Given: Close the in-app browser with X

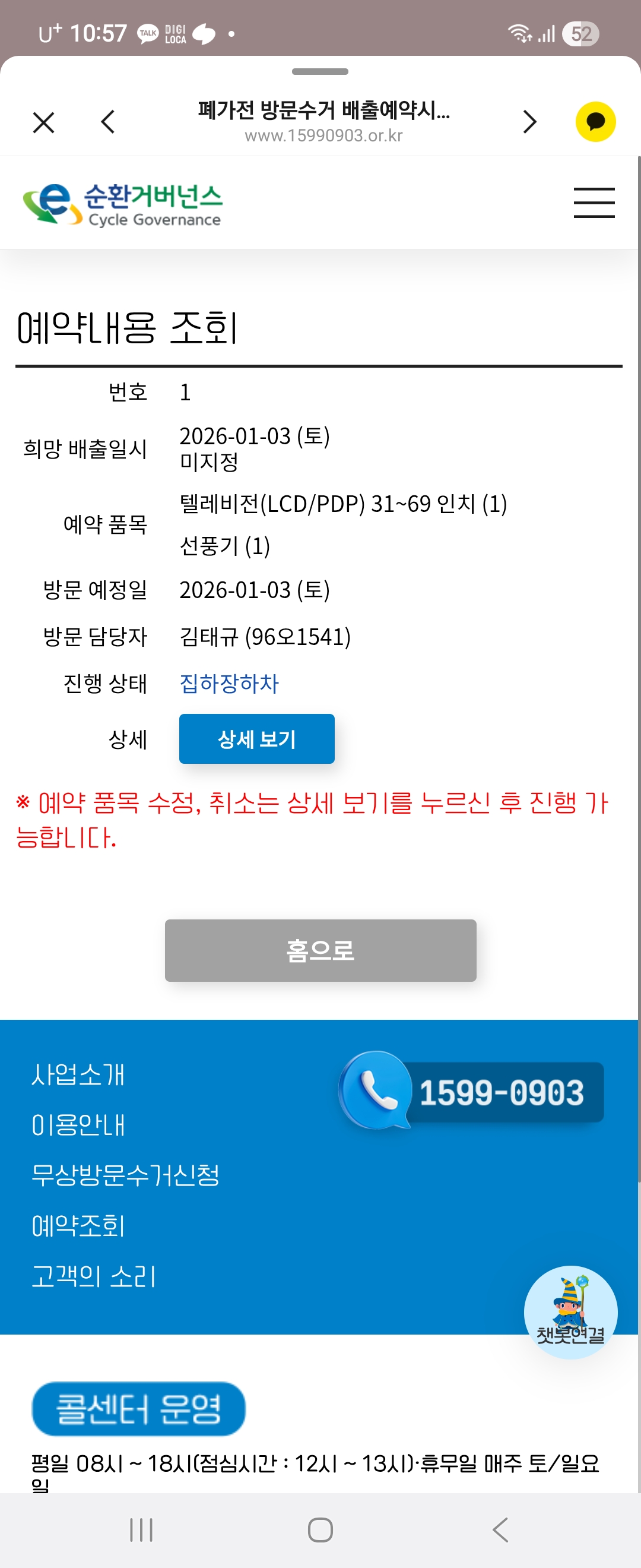Looking at the screenshot, I should [x=44, y=122].
